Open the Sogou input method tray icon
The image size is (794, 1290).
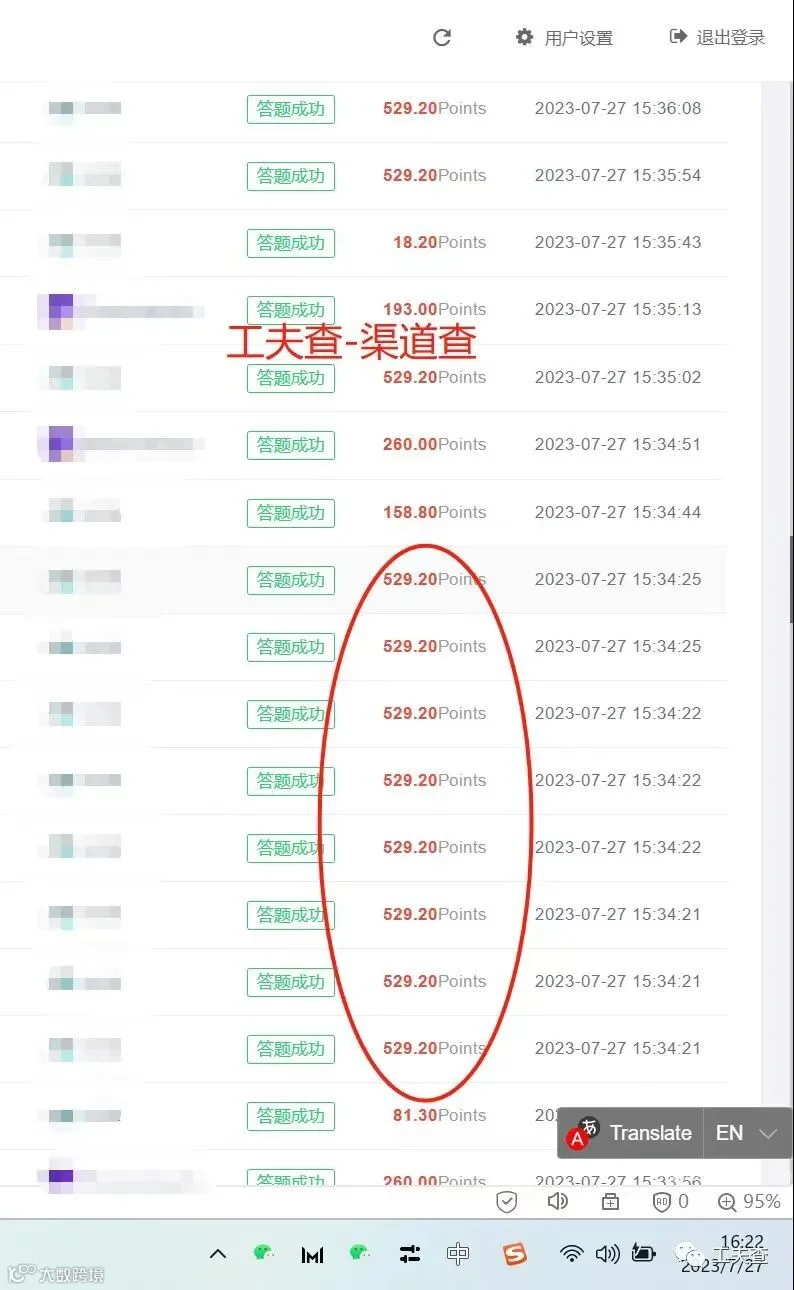pos(514,1254)
